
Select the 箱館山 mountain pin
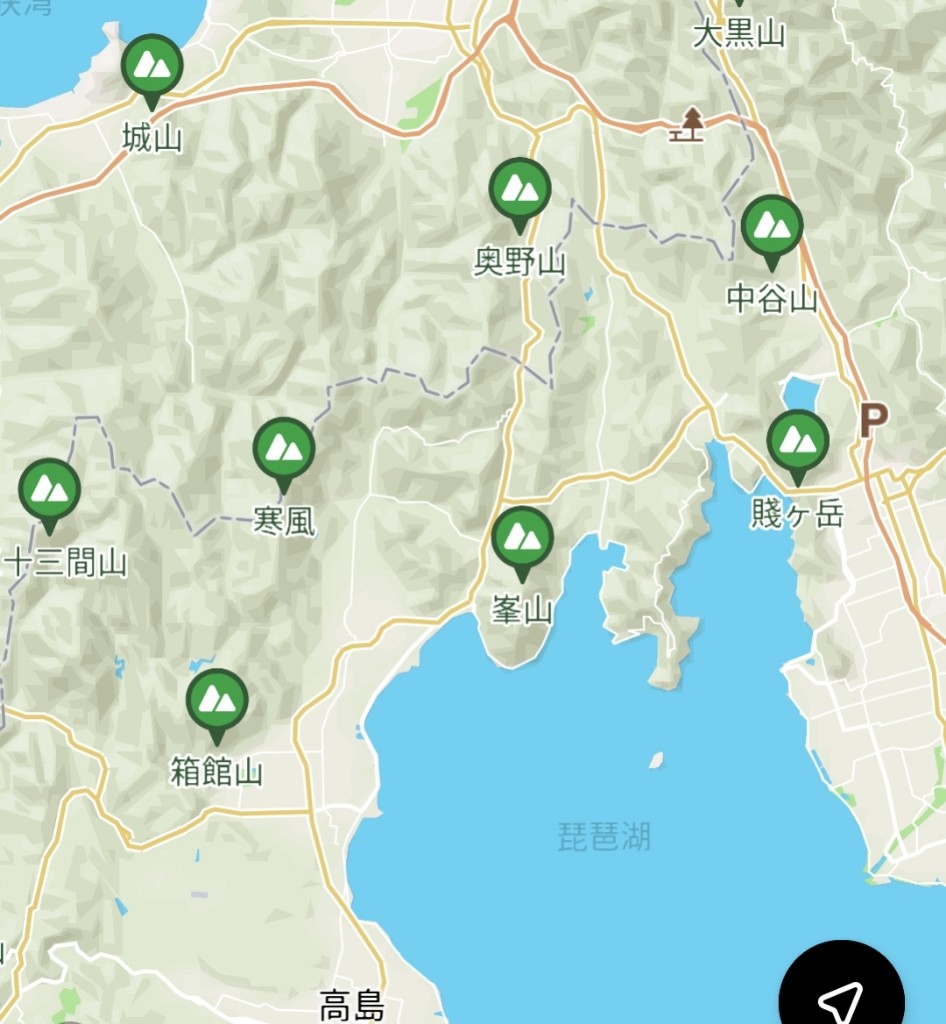point(217,701)
